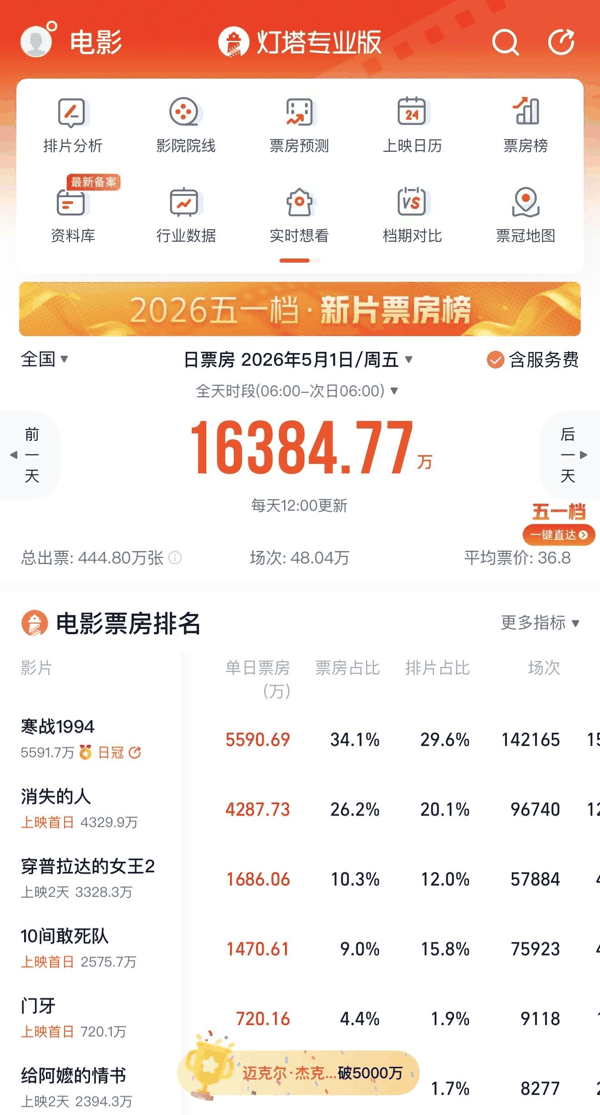Image resolution: width=600 pixels, height=1115 pixels.
Task: Open the profile avatar at top left
Action: 38,41
